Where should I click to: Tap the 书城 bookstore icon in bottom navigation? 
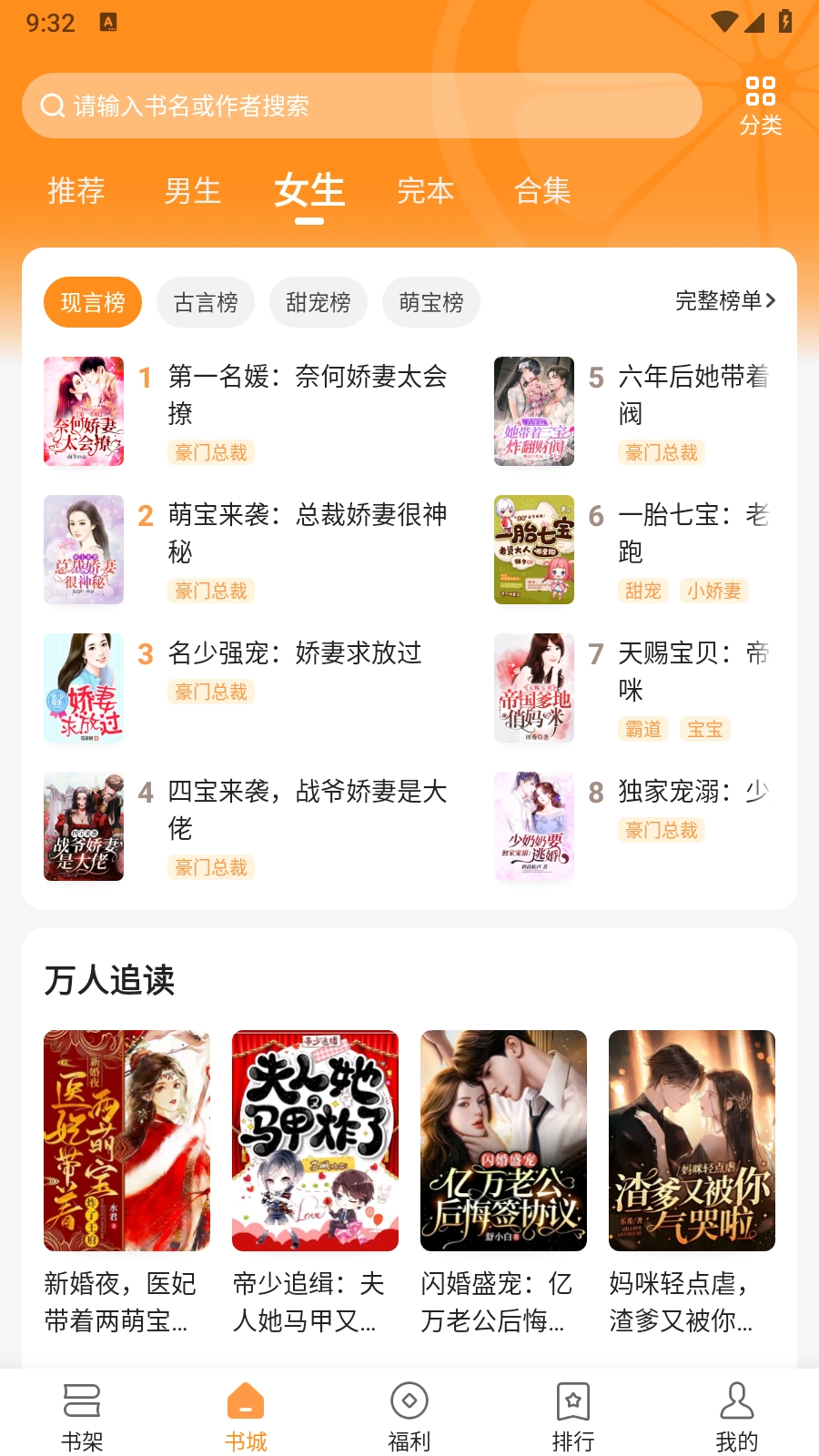point(245,1401)
